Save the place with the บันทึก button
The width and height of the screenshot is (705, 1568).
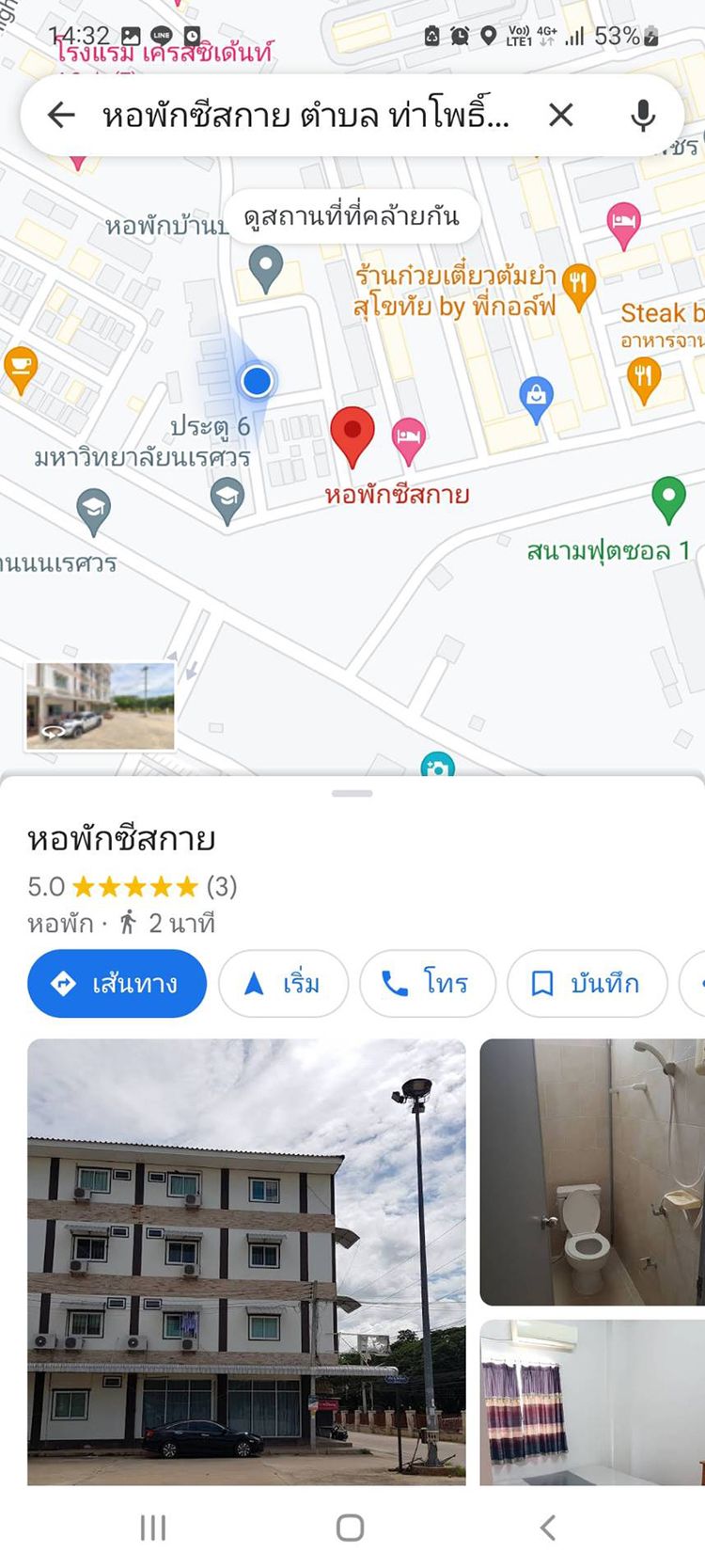click(587, 984)
